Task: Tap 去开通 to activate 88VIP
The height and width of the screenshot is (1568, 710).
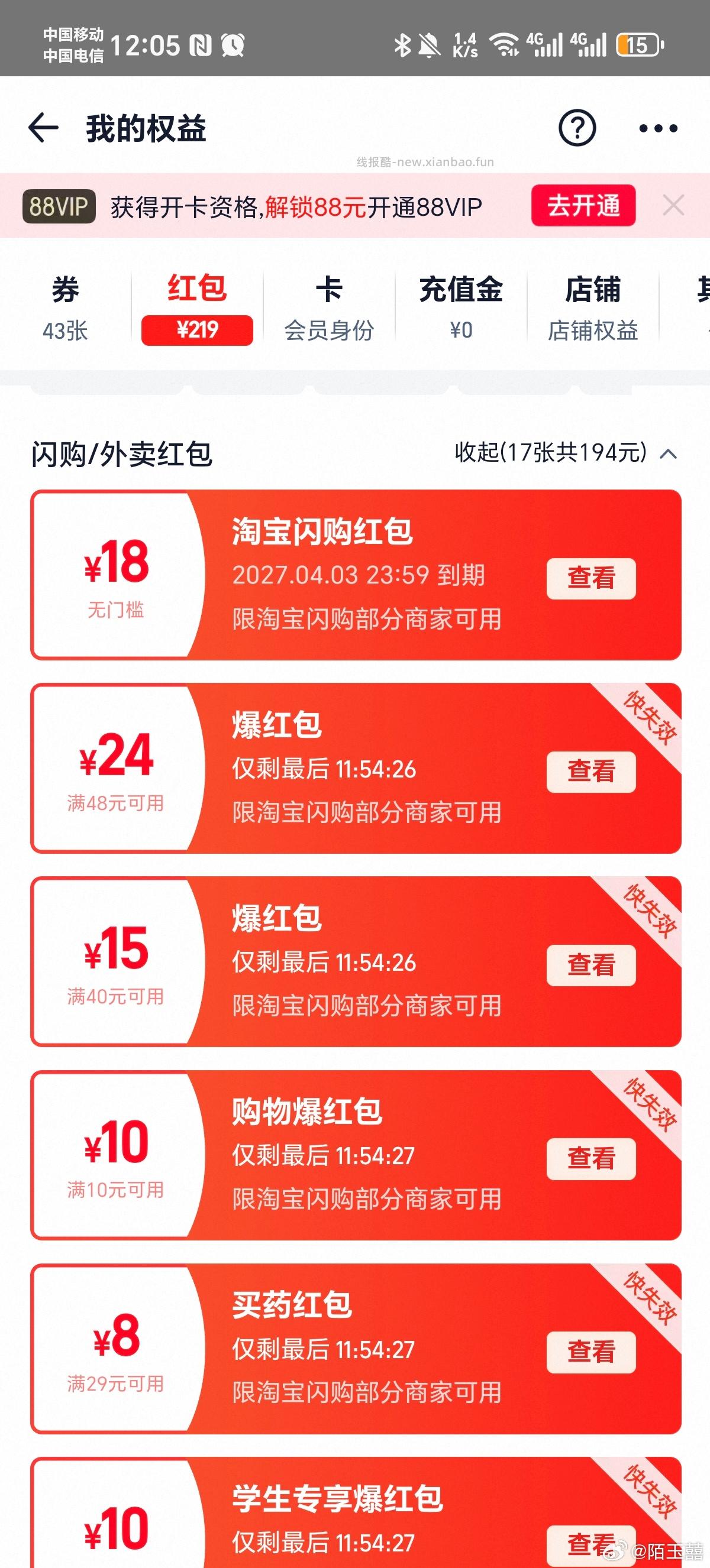Action: pos(582,206)
